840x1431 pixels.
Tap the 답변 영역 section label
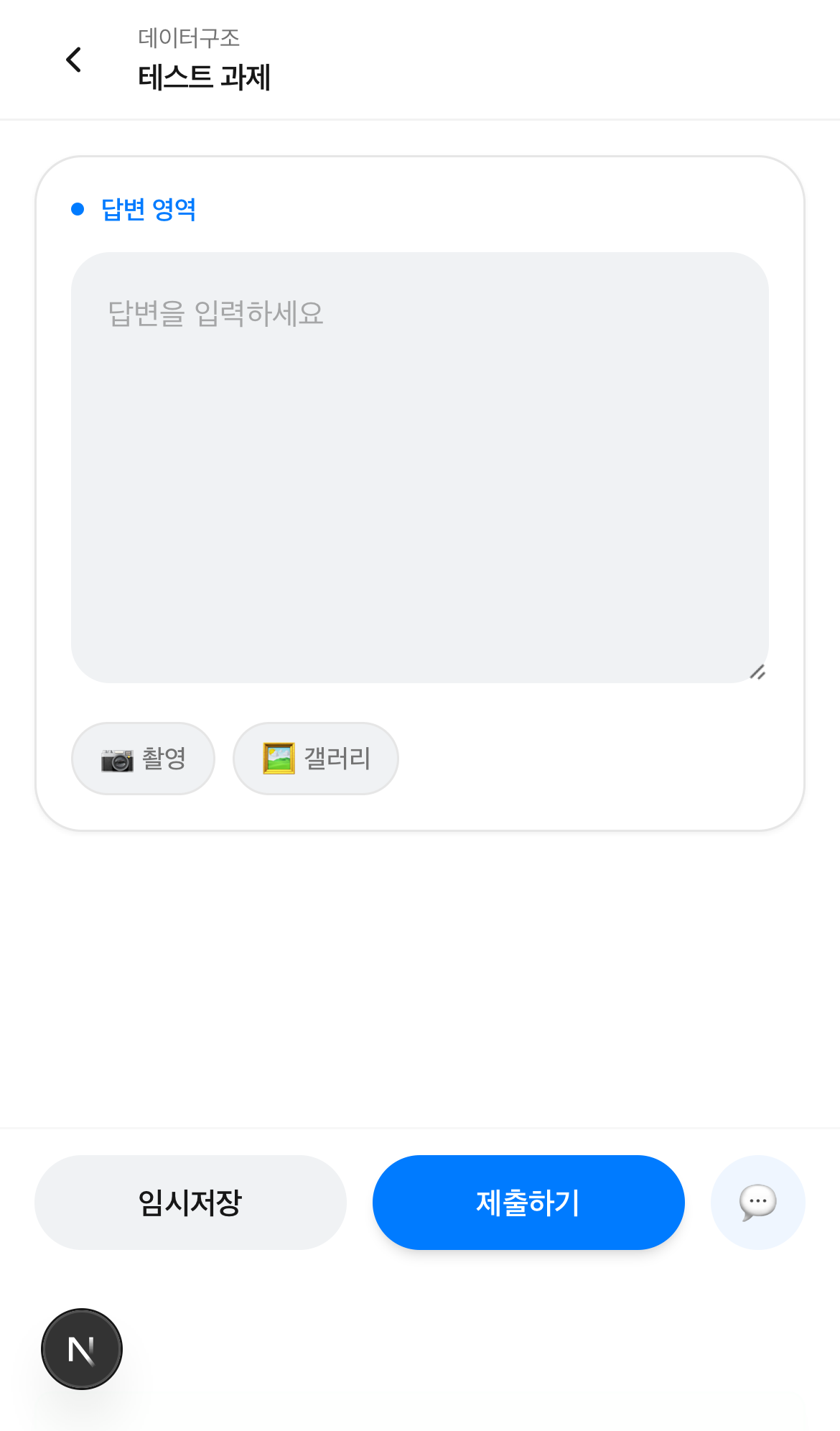pyautogui.click(x=149, y=209)
